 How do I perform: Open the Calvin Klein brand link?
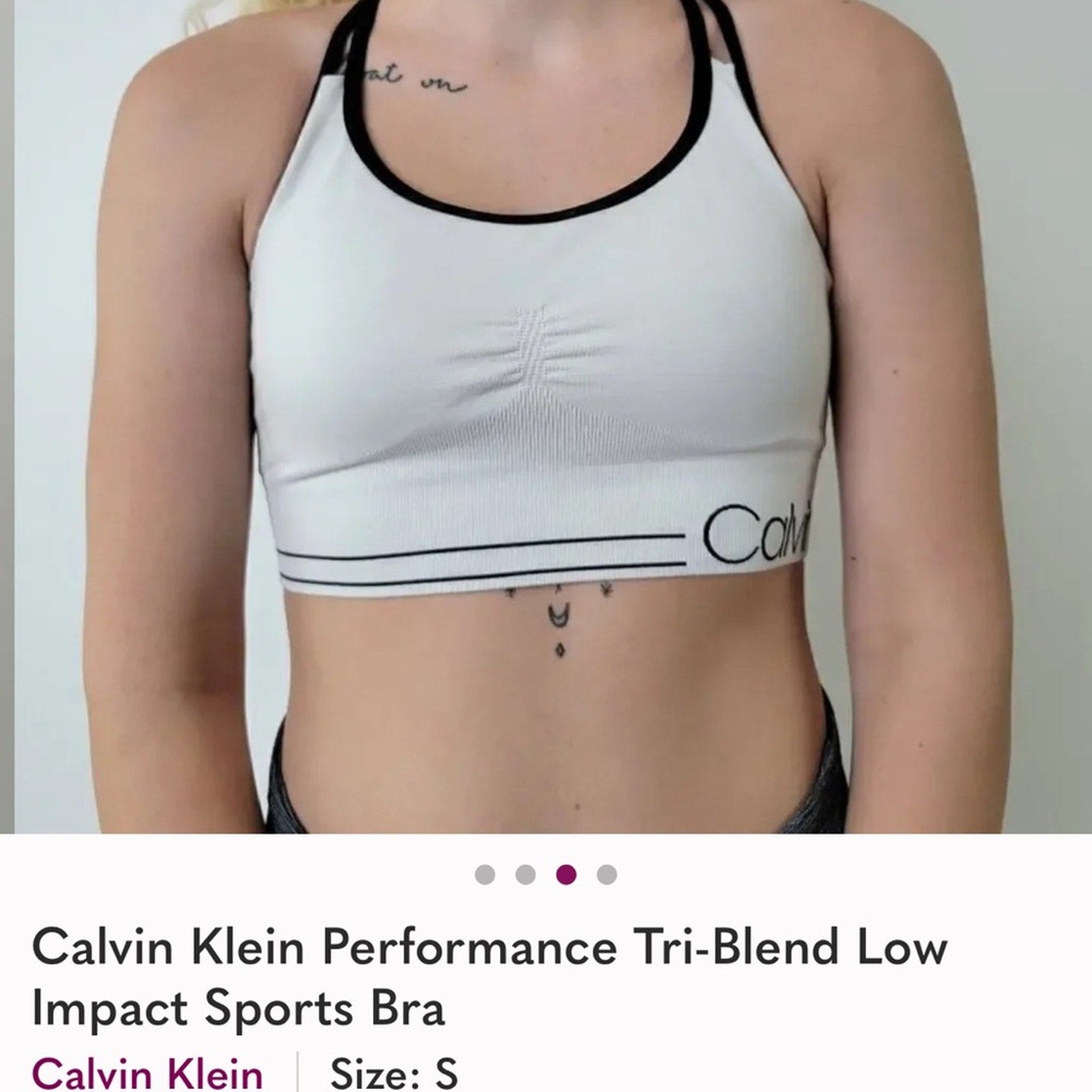(147, 1072)
